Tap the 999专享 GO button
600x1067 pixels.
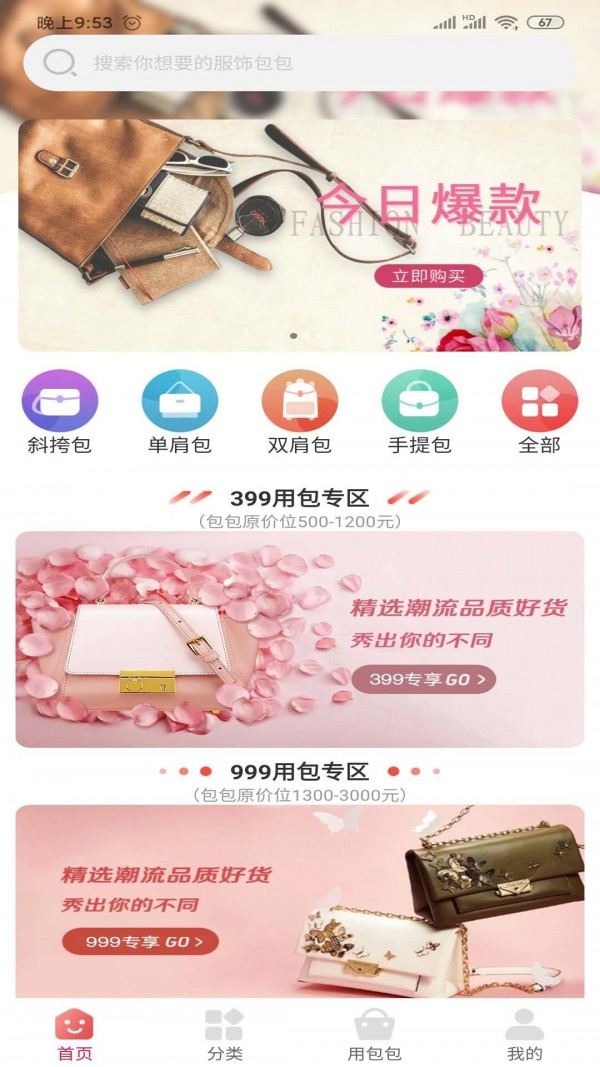click(x=139, y=941)
